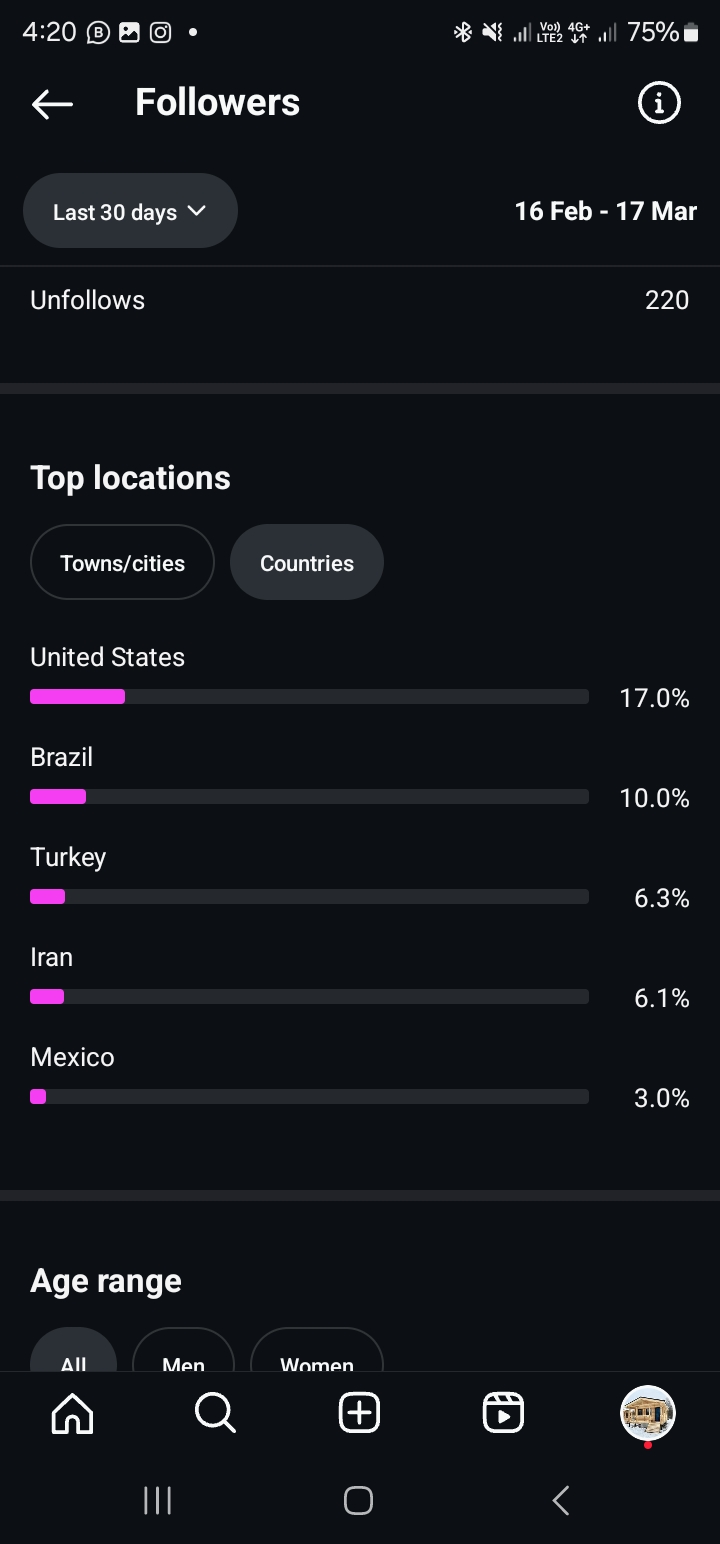Select the Countries chip
Viewport: 720px width, 1544px height.
[x=307, y=563]
